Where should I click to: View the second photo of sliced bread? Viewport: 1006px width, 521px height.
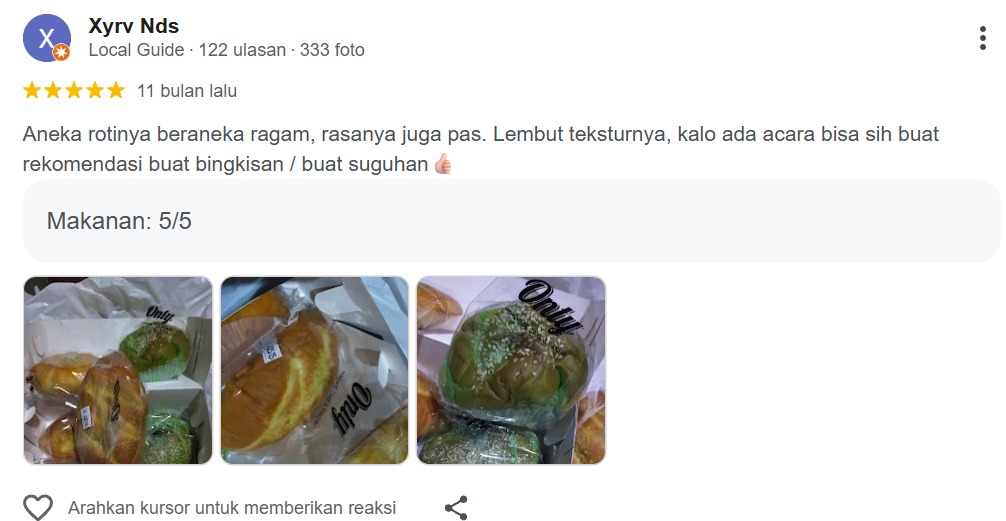(x=314, y=370)
